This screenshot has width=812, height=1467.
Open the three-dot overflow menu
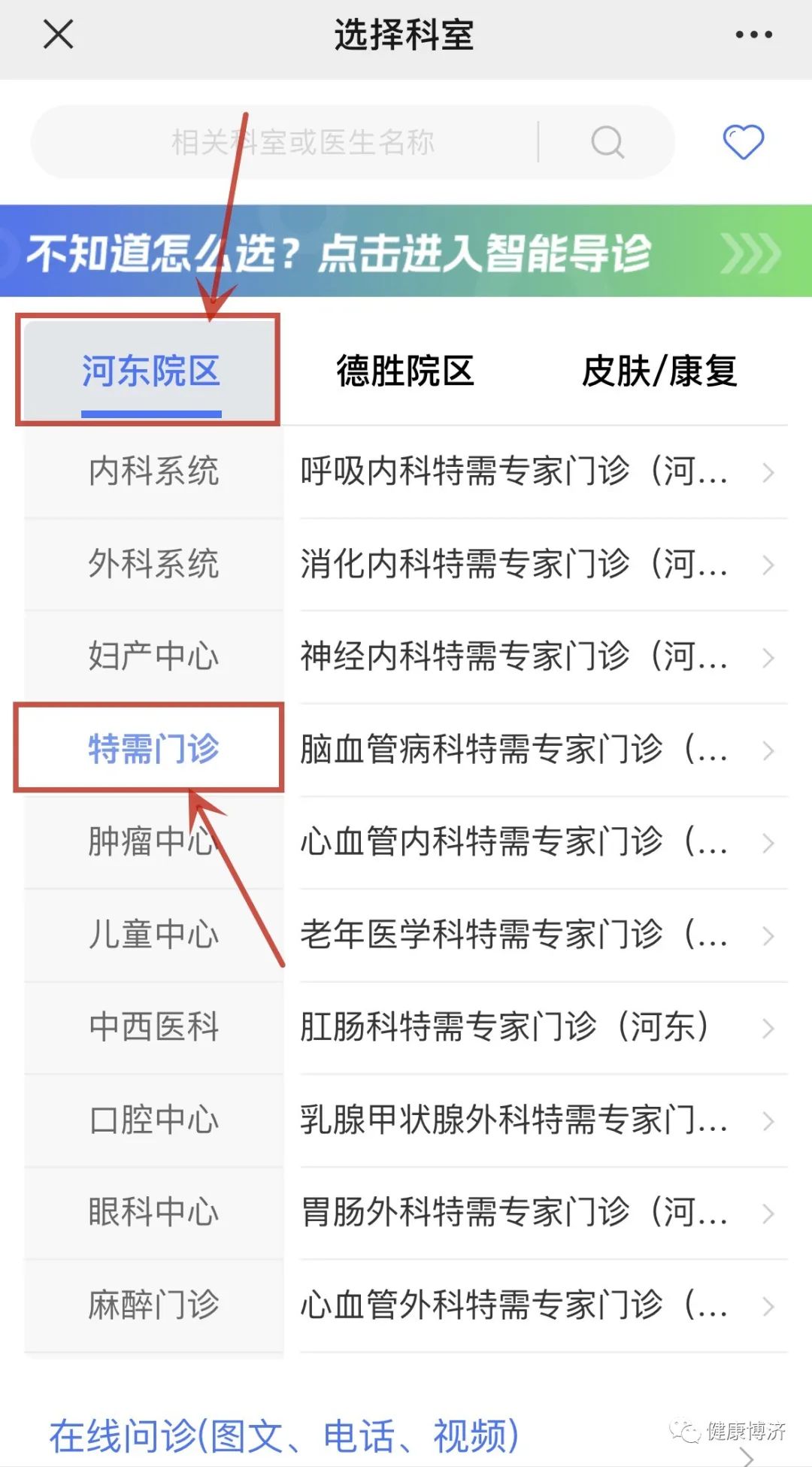753,35
